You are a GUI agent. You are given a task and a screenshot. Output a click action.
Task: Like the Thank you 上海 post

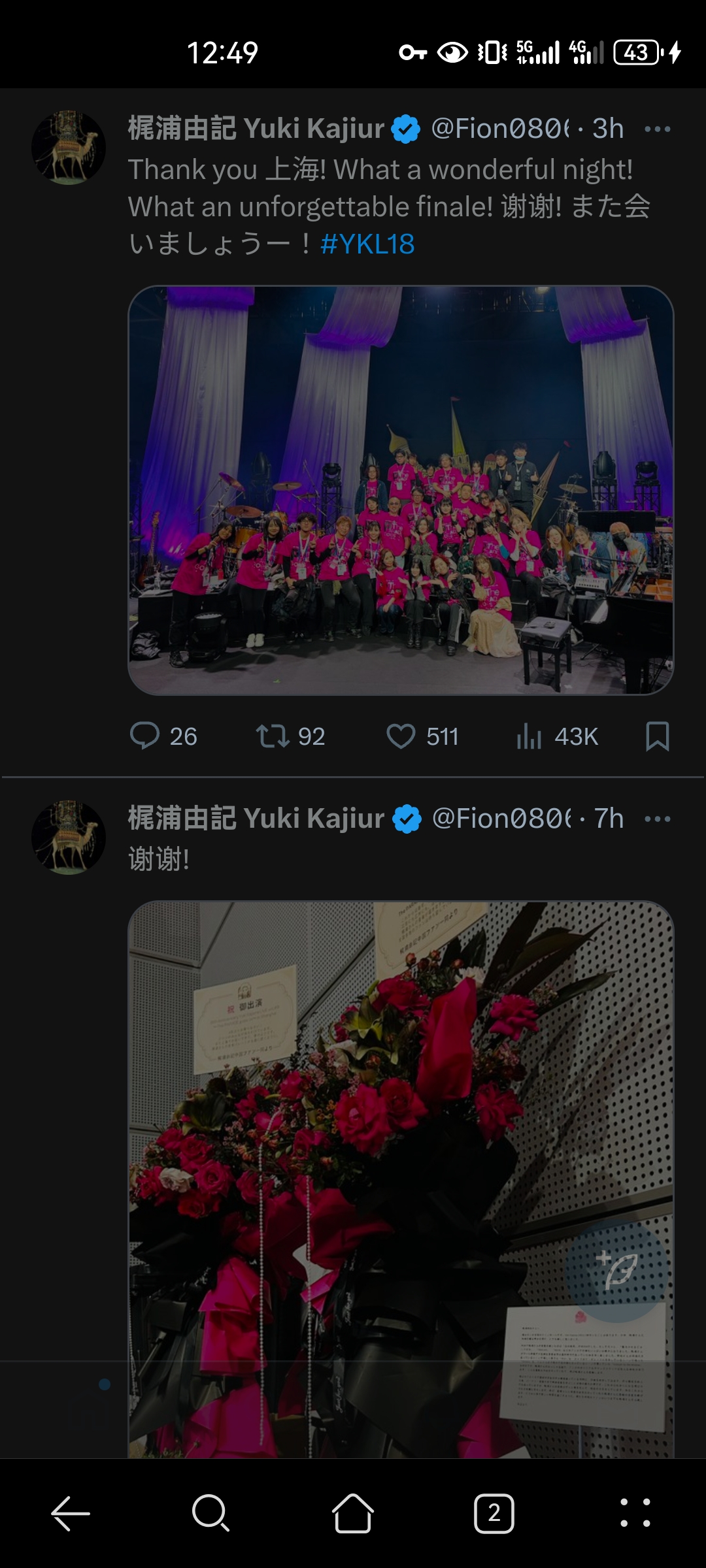(401, 736)
